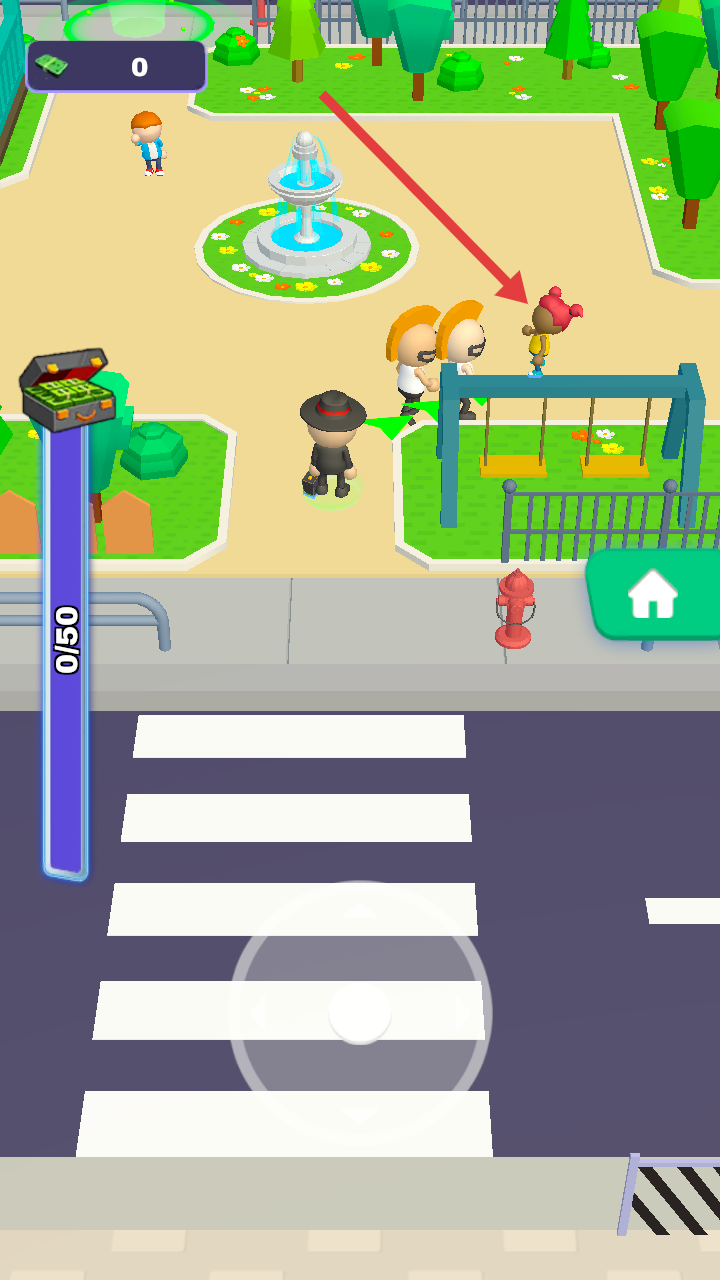Touch the virtual joystick knob

pos(360,1013)
